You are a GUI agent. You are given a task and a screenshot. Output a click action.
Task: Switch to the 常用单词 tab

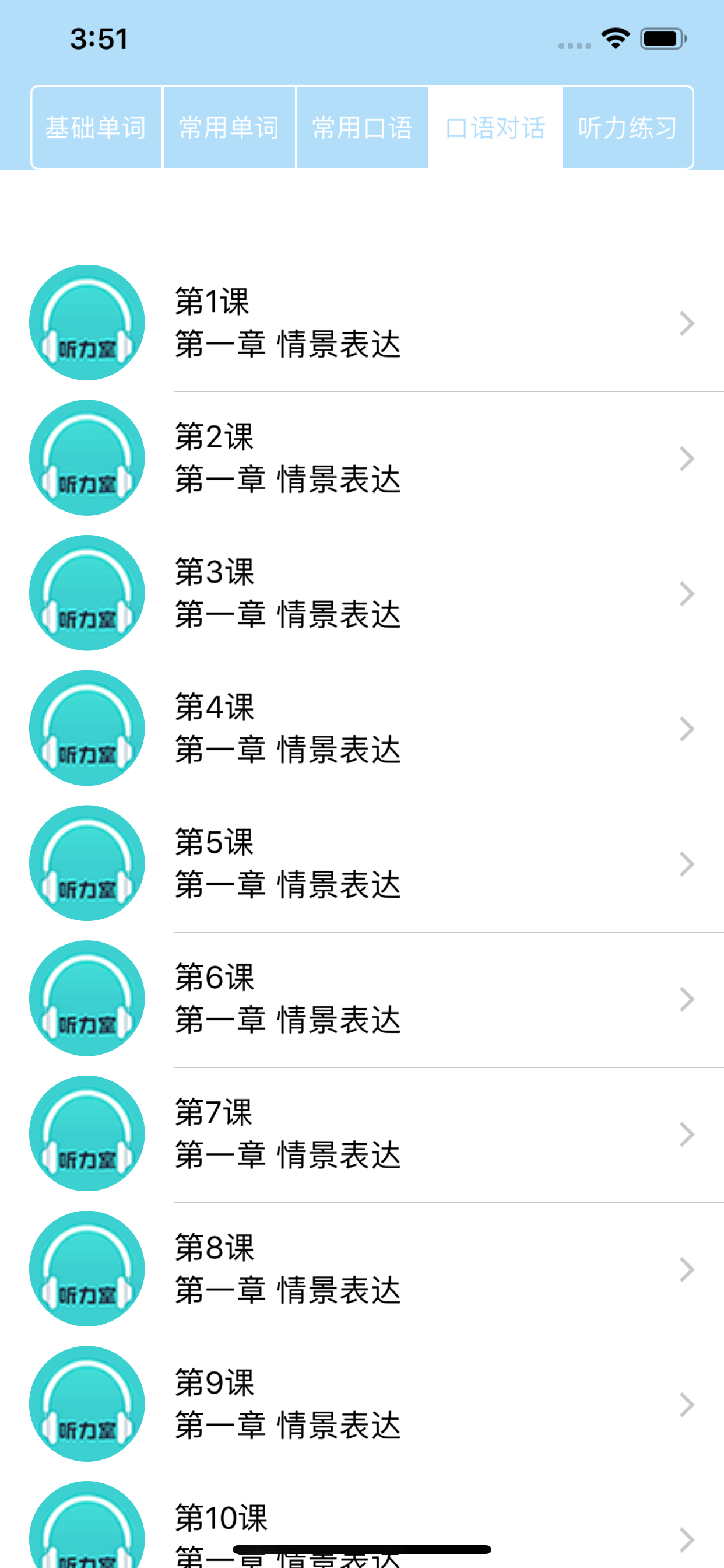(229, 127)
